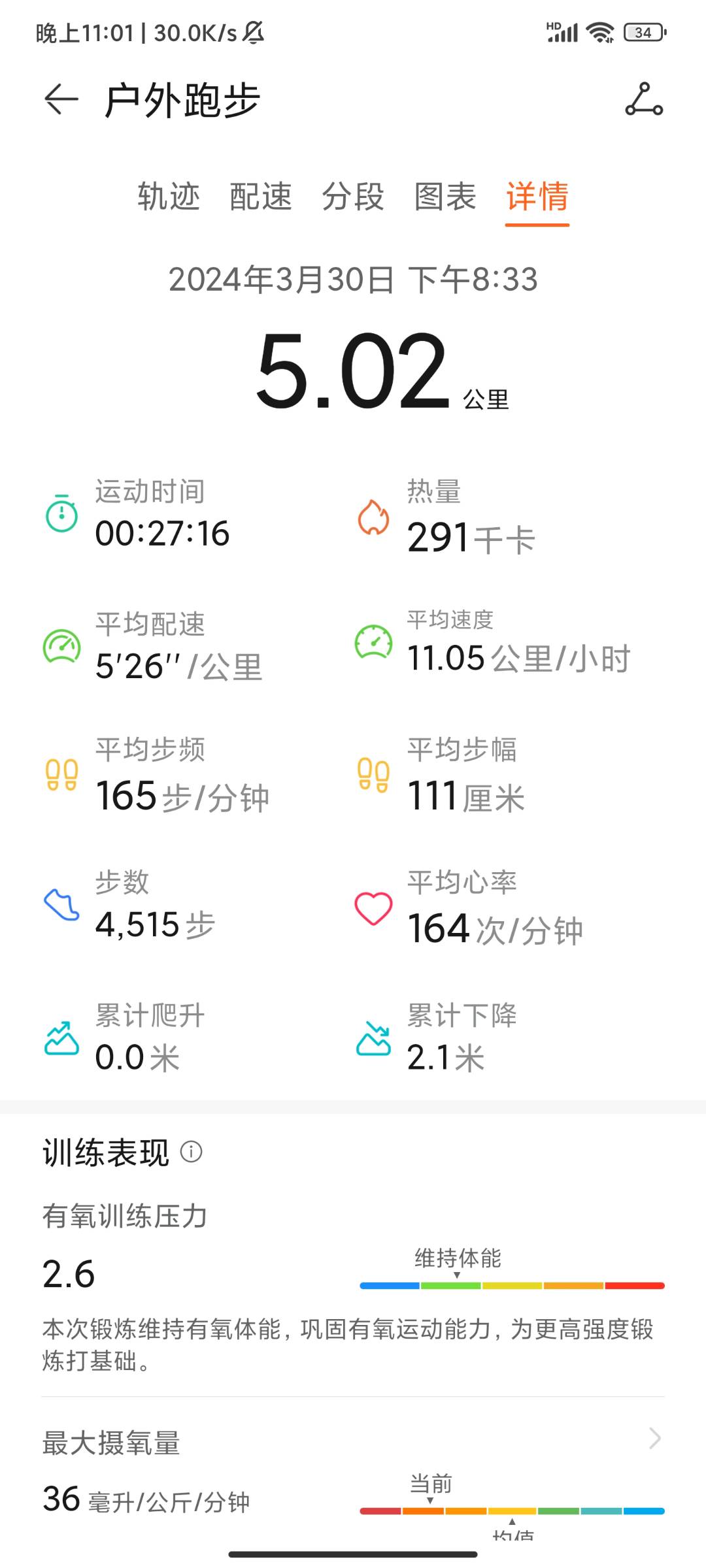The height and width of the screenshot is (1568, 706).
Task: Open the 训练表现 info icon
Action: 191,1151
